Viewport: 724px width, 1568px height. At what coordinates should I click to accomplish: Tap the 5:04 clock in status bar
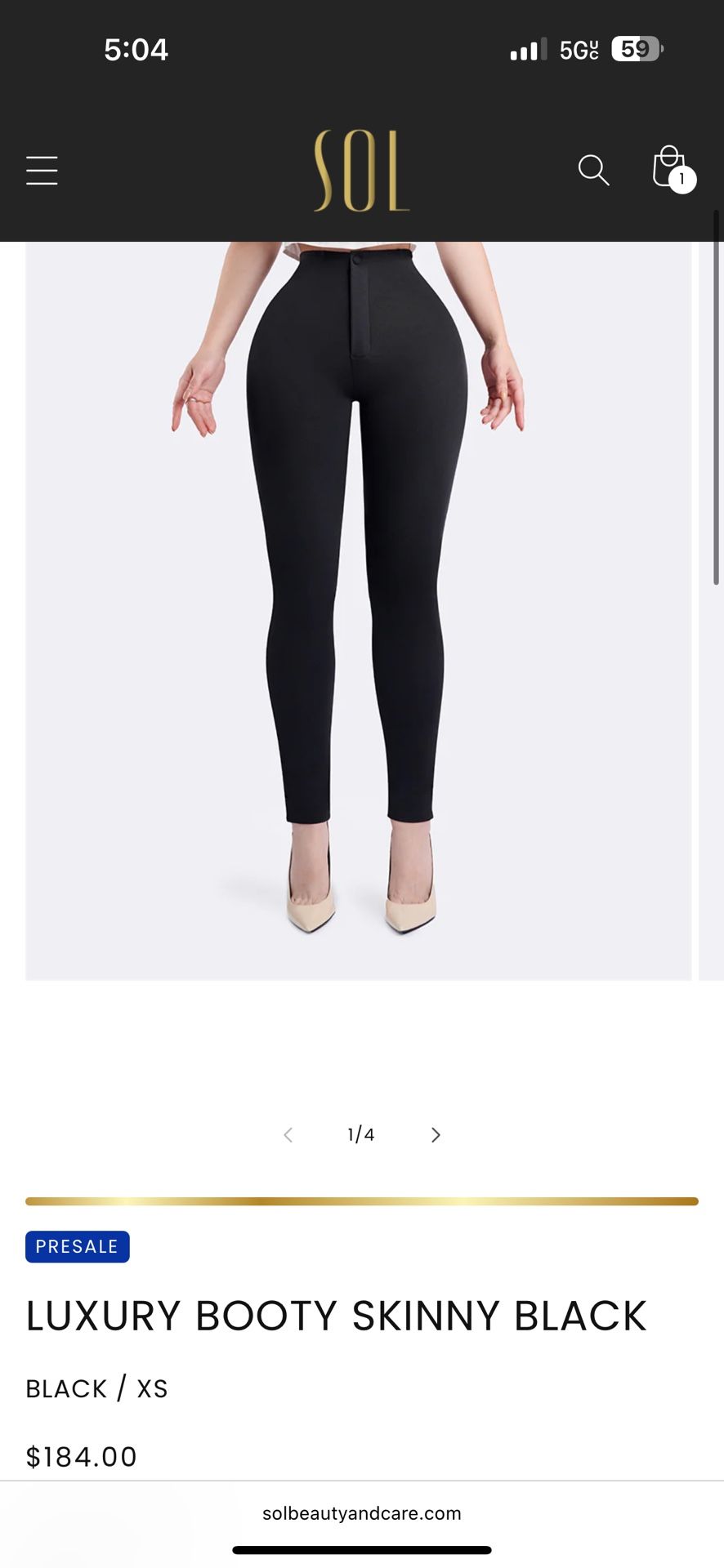click(x=137, y=49)
